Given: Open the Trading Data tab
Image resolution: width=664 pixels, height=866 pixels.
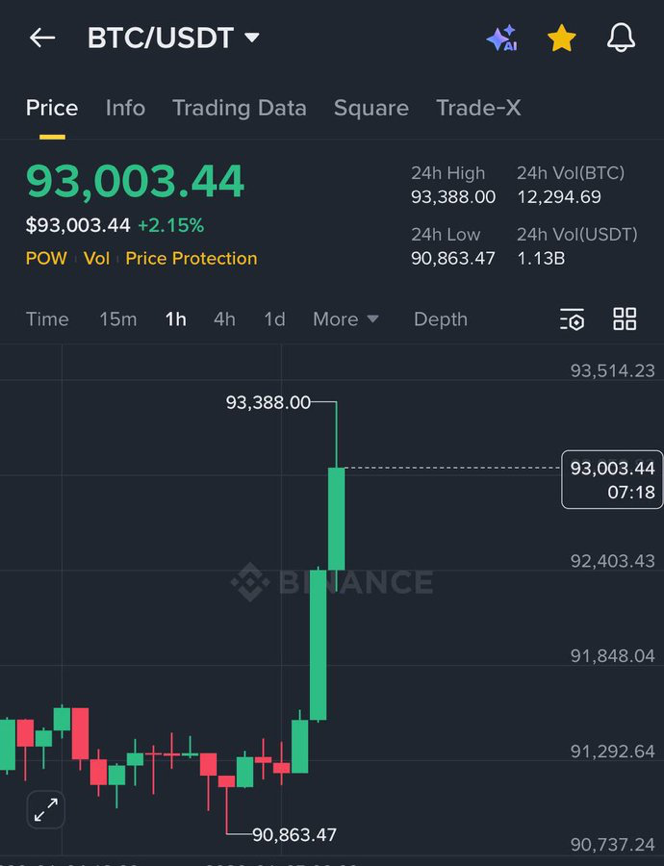Looking at the screenshot, I should tap(239, 108).
